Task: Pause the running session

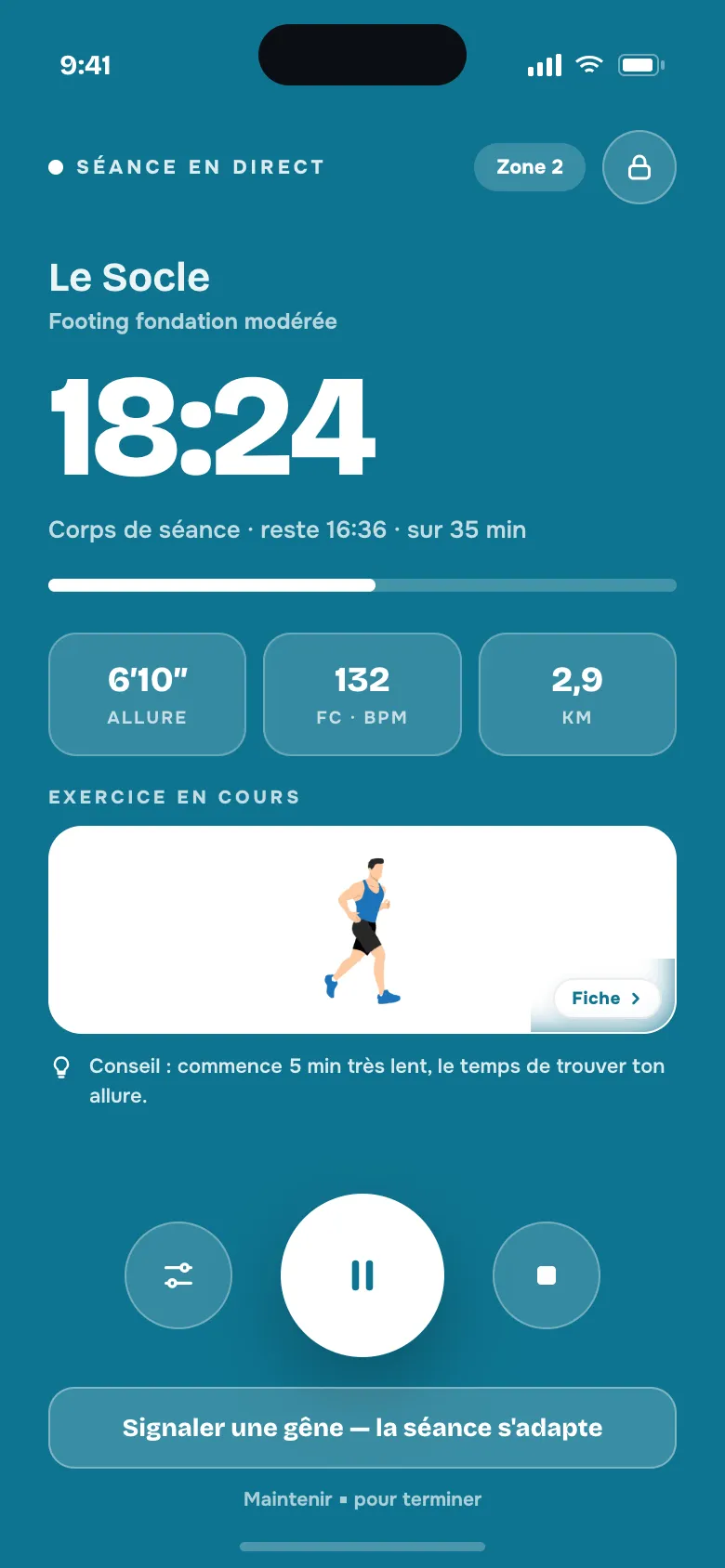Action: (x=362, y=1275)
